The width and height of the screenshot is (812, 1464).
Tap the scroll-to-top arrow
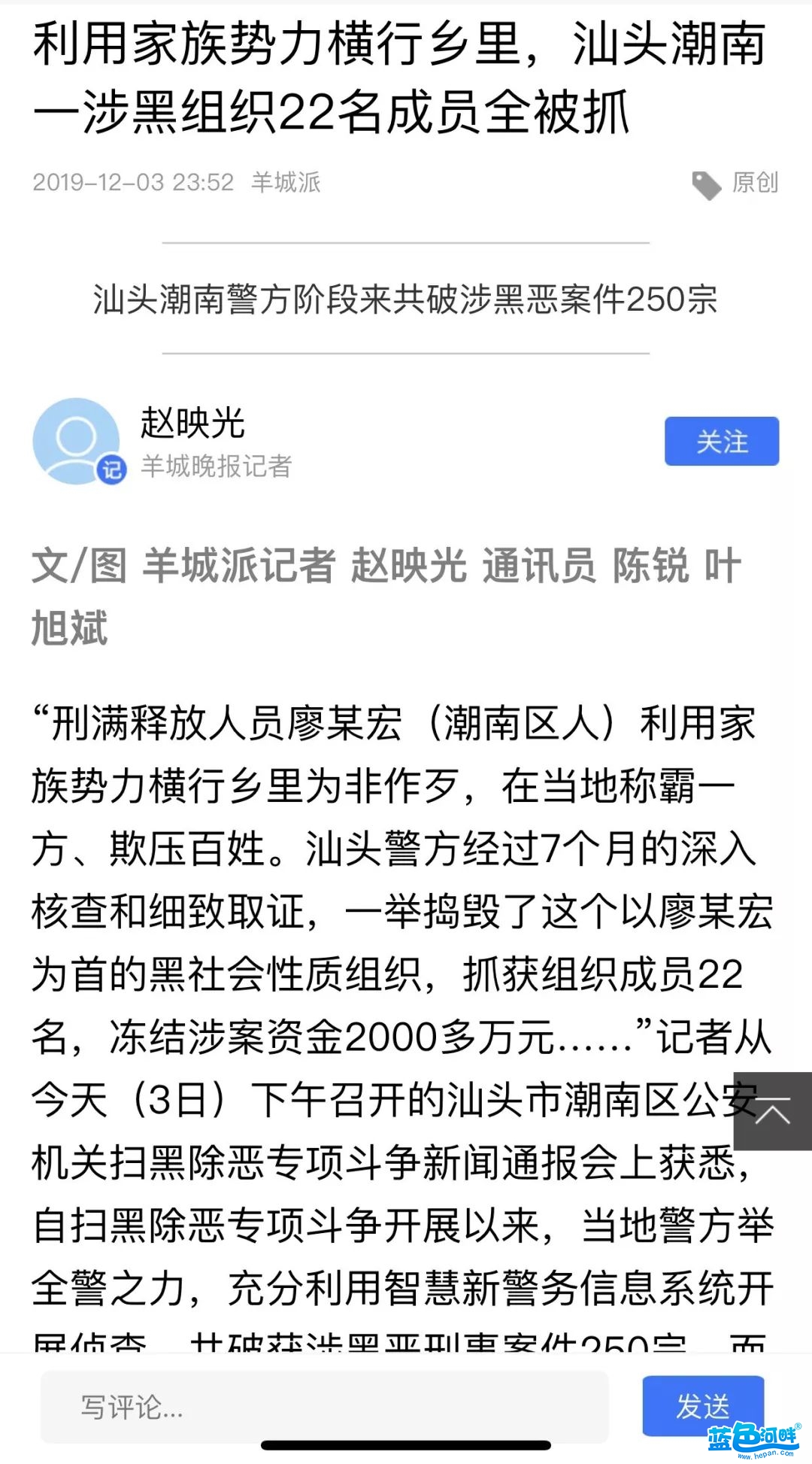click(772, 1110)
